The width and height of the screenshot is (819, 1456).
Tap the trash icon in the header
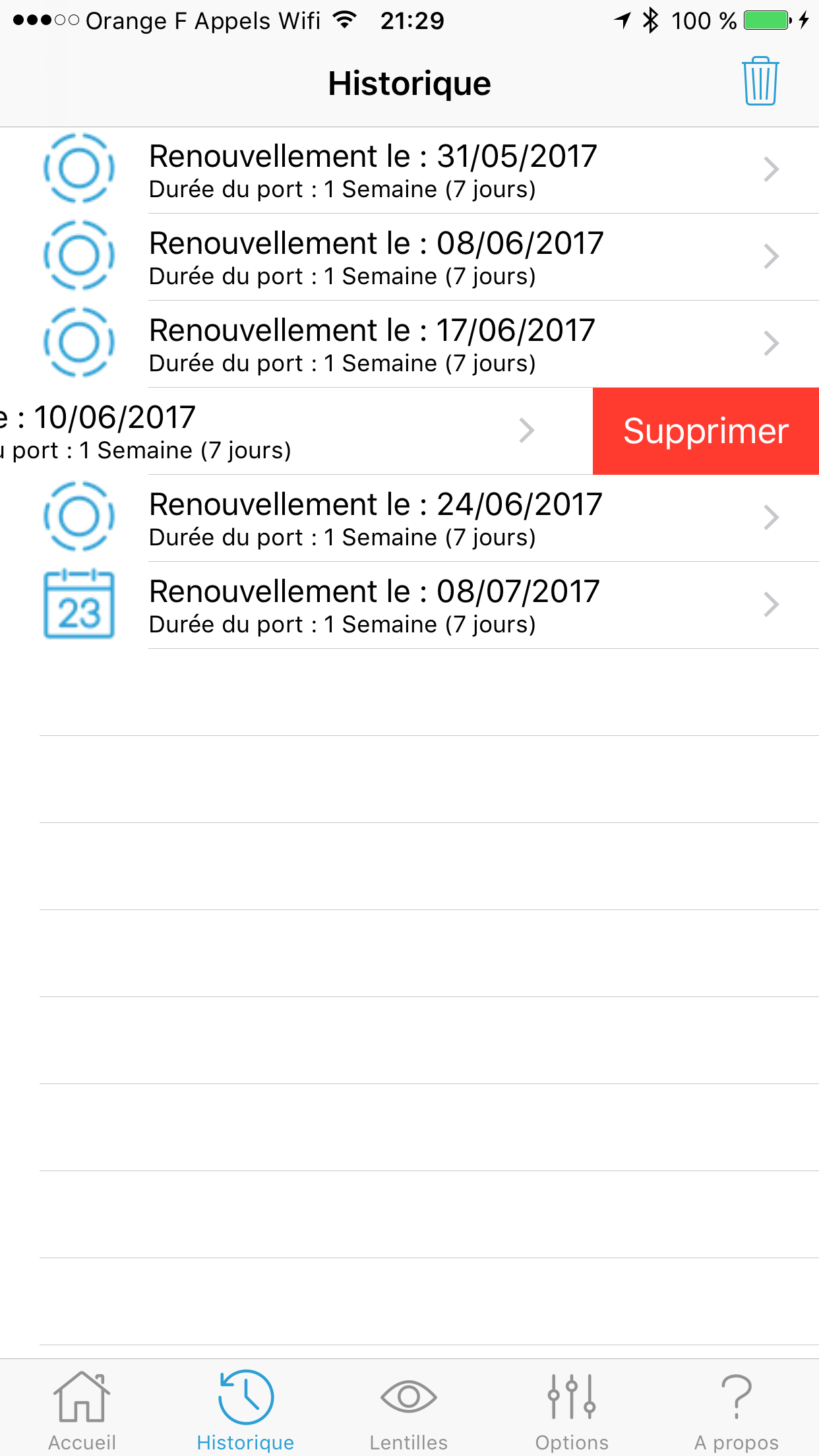760,82
